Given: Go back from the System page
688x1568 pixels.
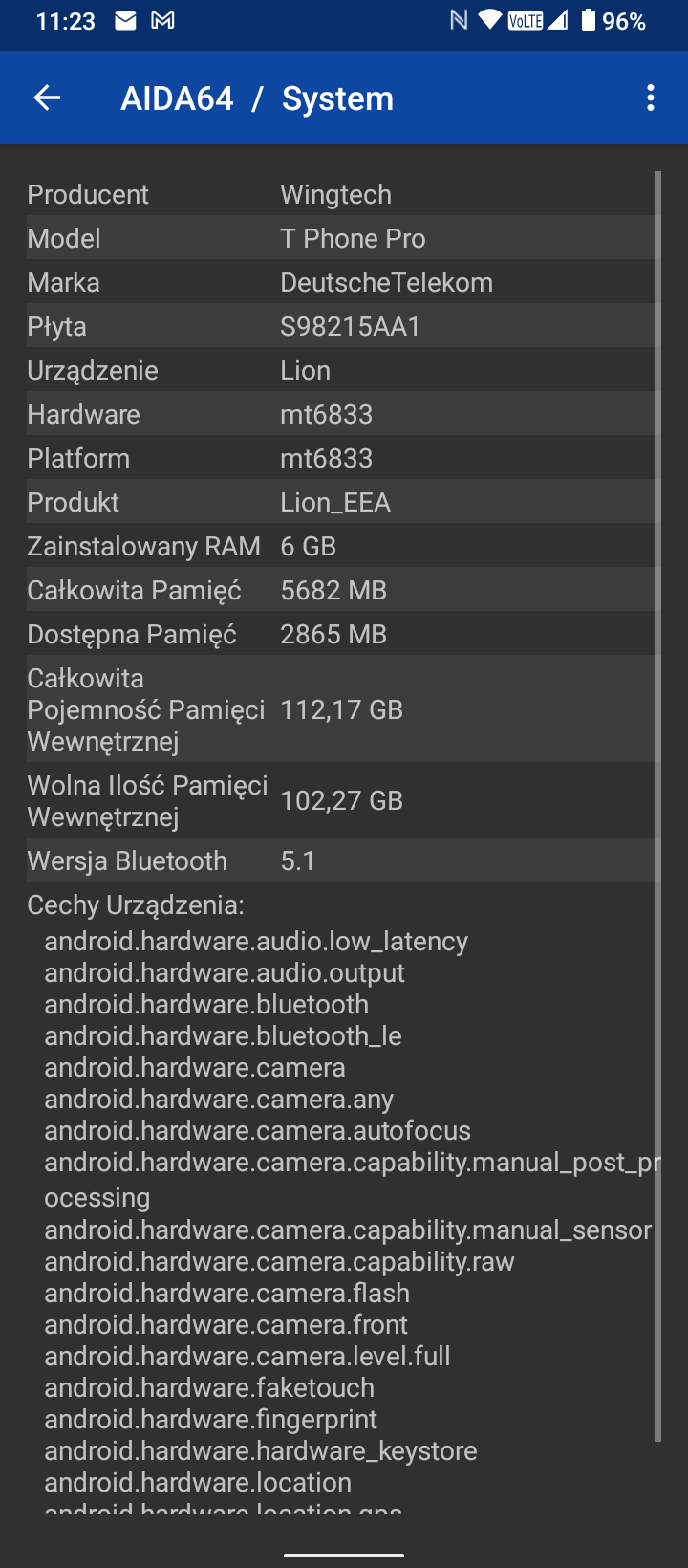Looking at the screenshot, I should coord(47,98).
